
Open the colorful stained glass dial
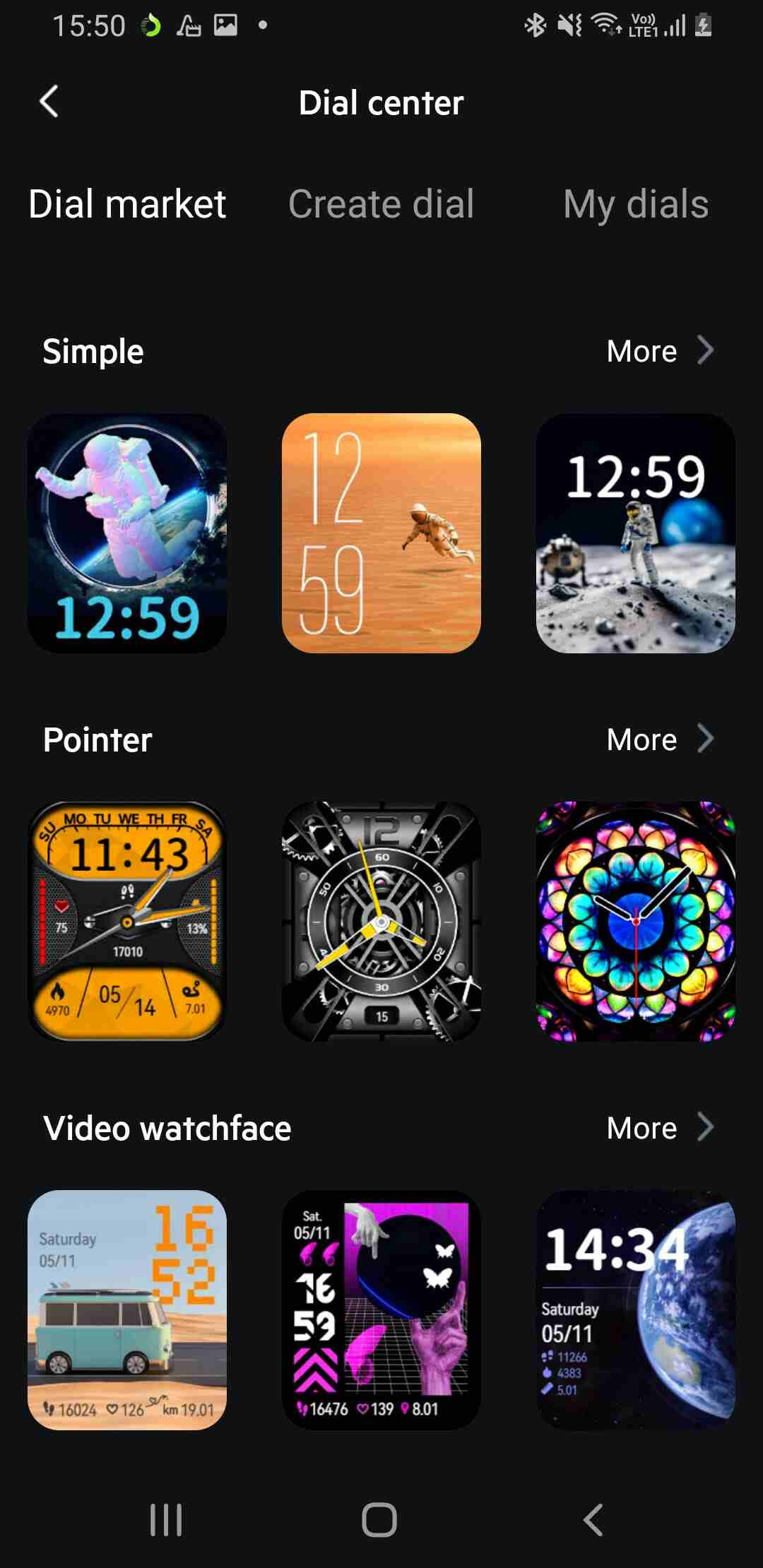coord(636,921)
